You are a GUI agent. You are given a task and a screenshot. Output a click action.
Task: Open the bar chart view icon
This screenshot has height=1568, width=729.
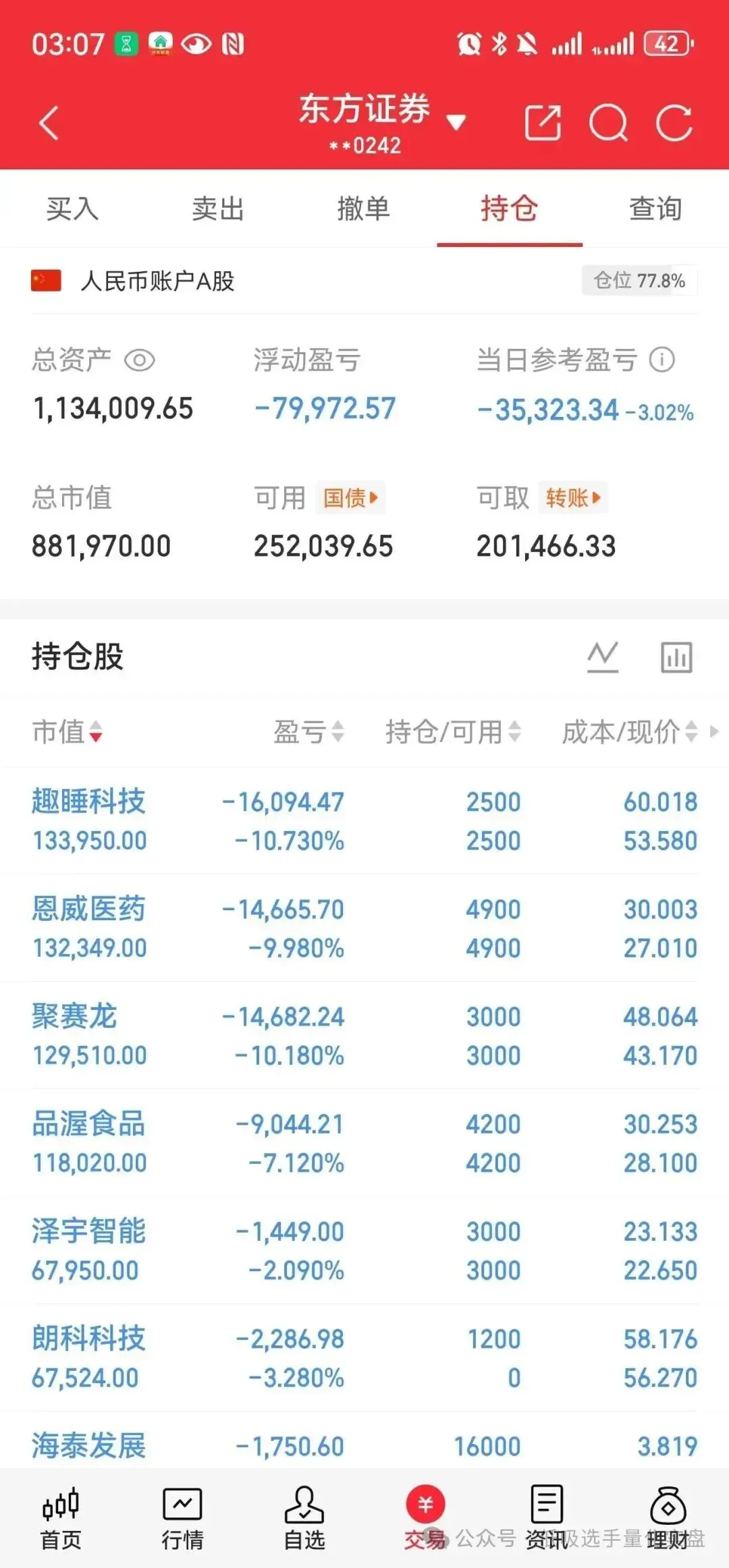[x=676, y=657]
